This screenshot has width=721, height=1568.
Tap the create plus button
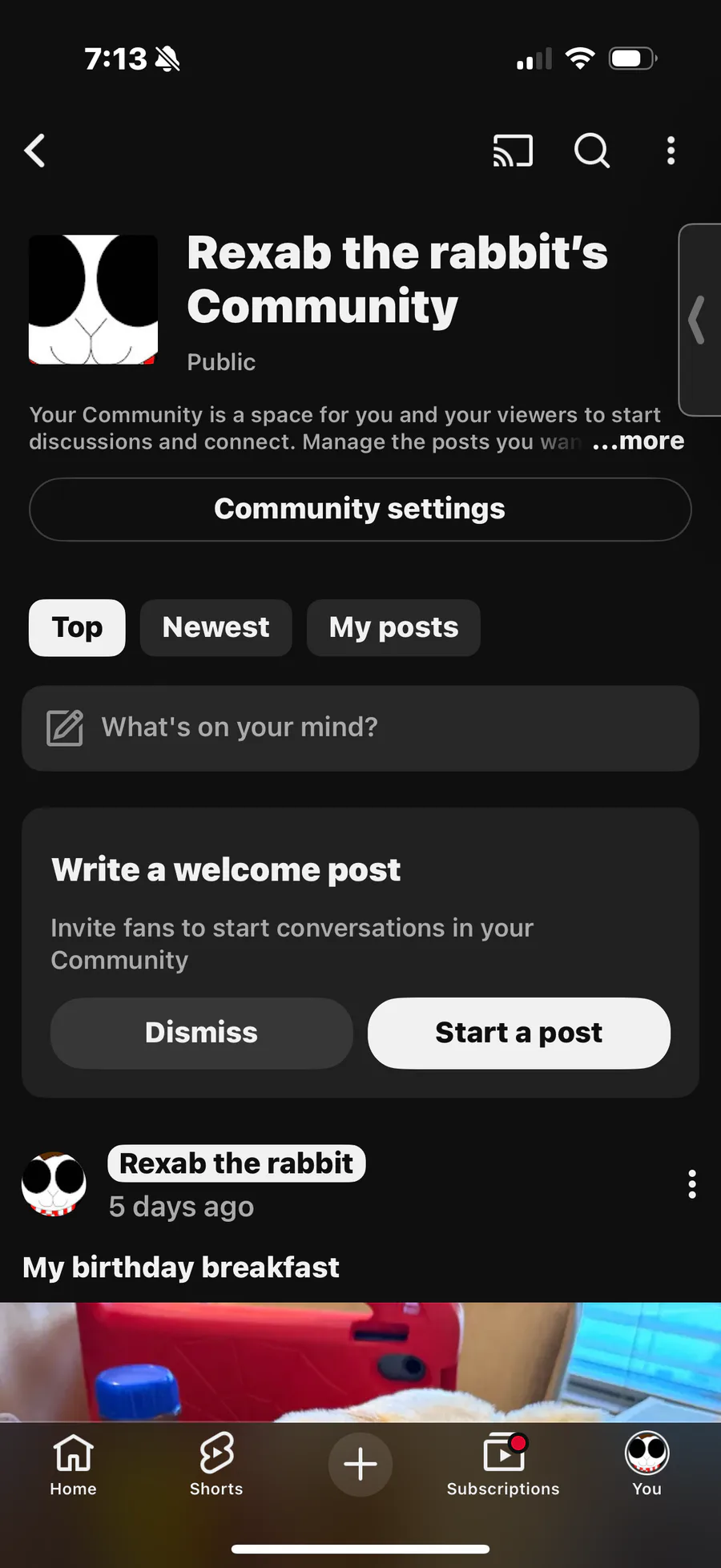(360, 1465)
